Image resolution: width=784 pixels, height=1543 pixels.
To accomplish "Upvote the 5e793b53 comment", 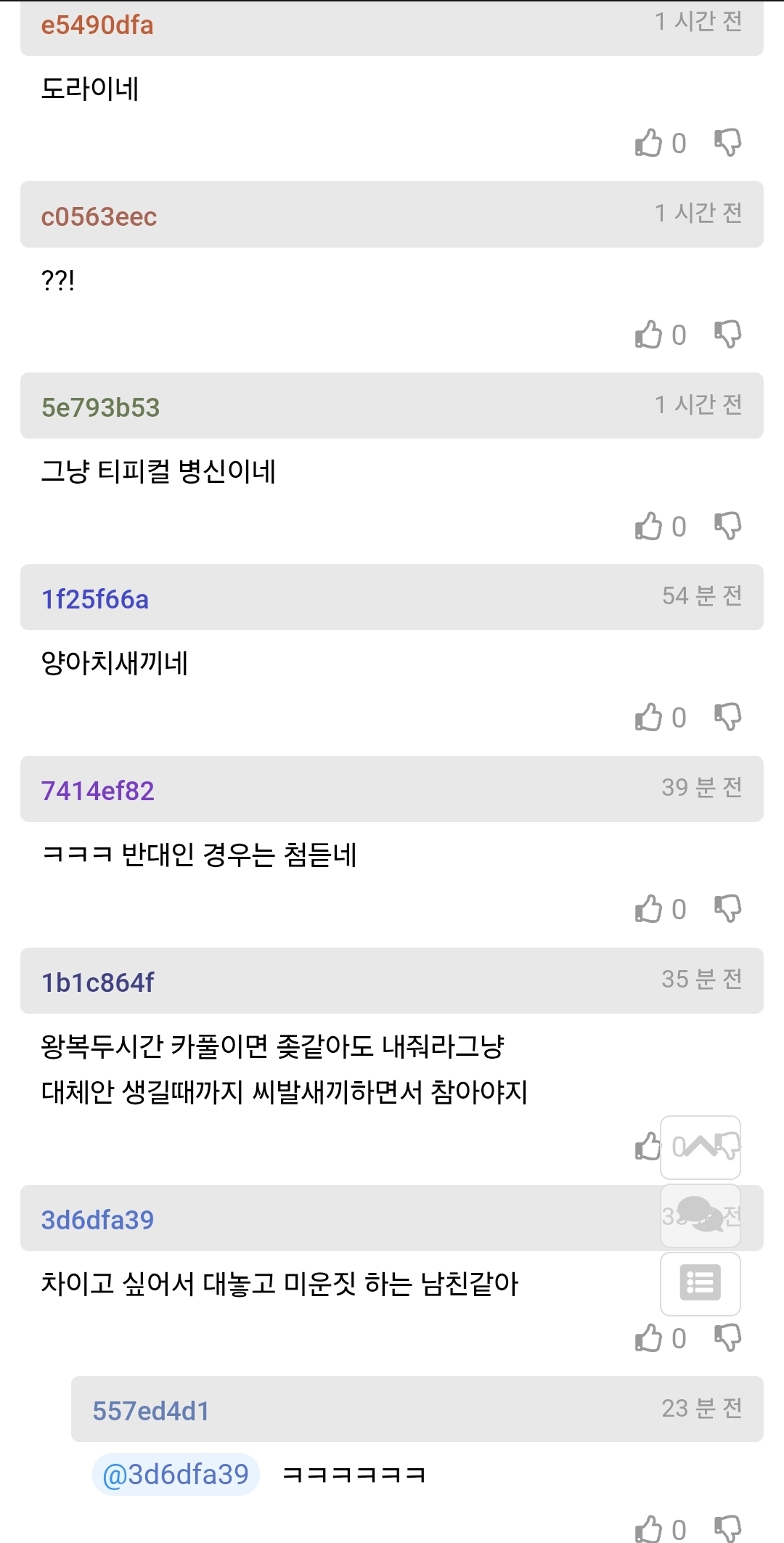I will tap(648, 526).
